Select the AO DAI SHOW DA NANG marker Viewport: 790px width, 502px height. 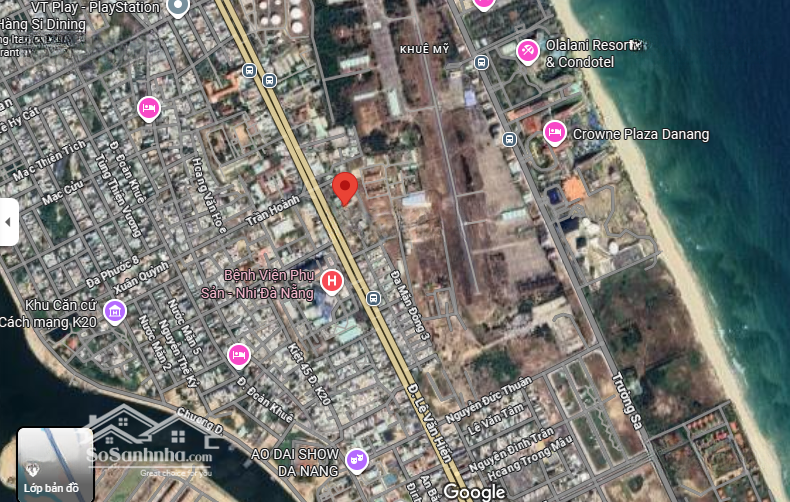pyautogui.click(x=357, y=460)
